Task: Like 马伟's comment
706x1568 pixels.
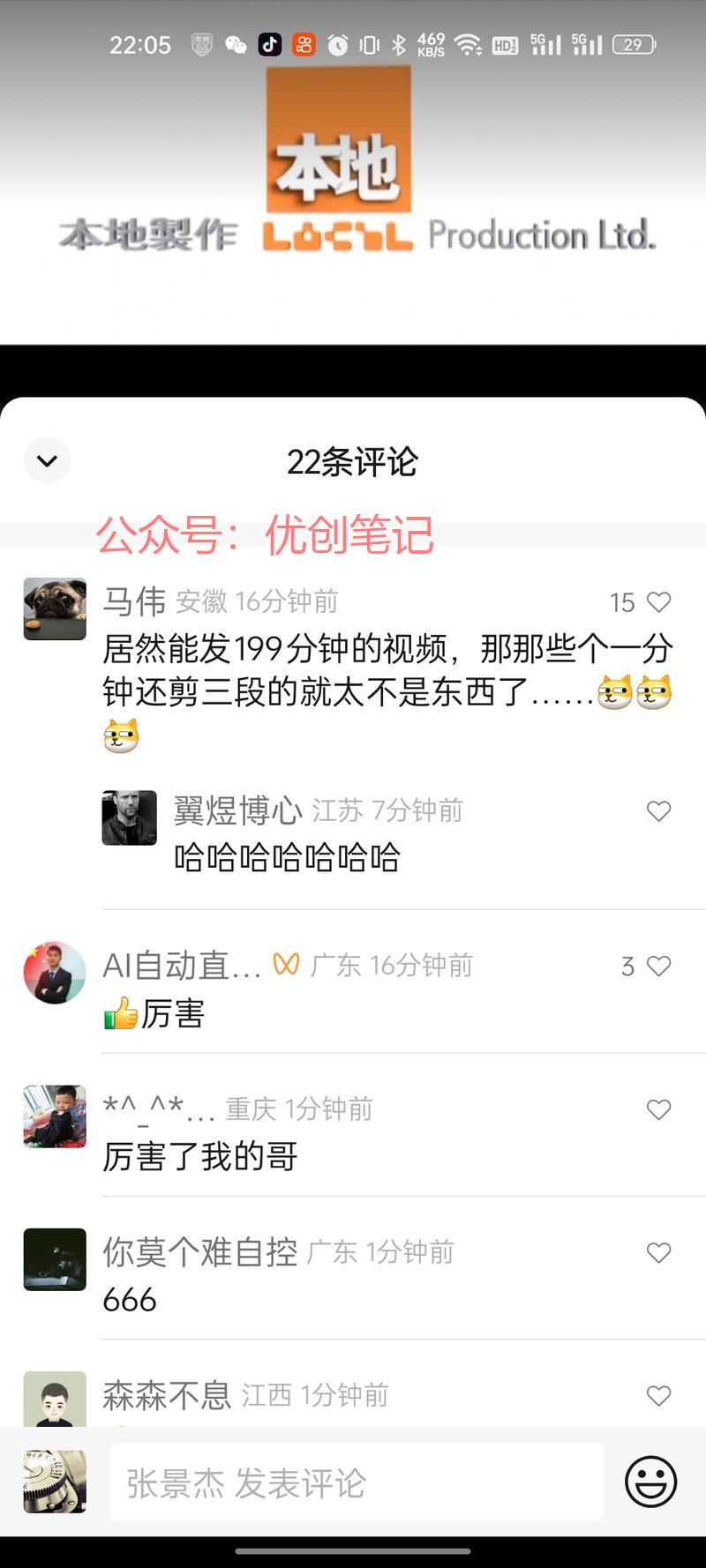Action: point(658,602)
